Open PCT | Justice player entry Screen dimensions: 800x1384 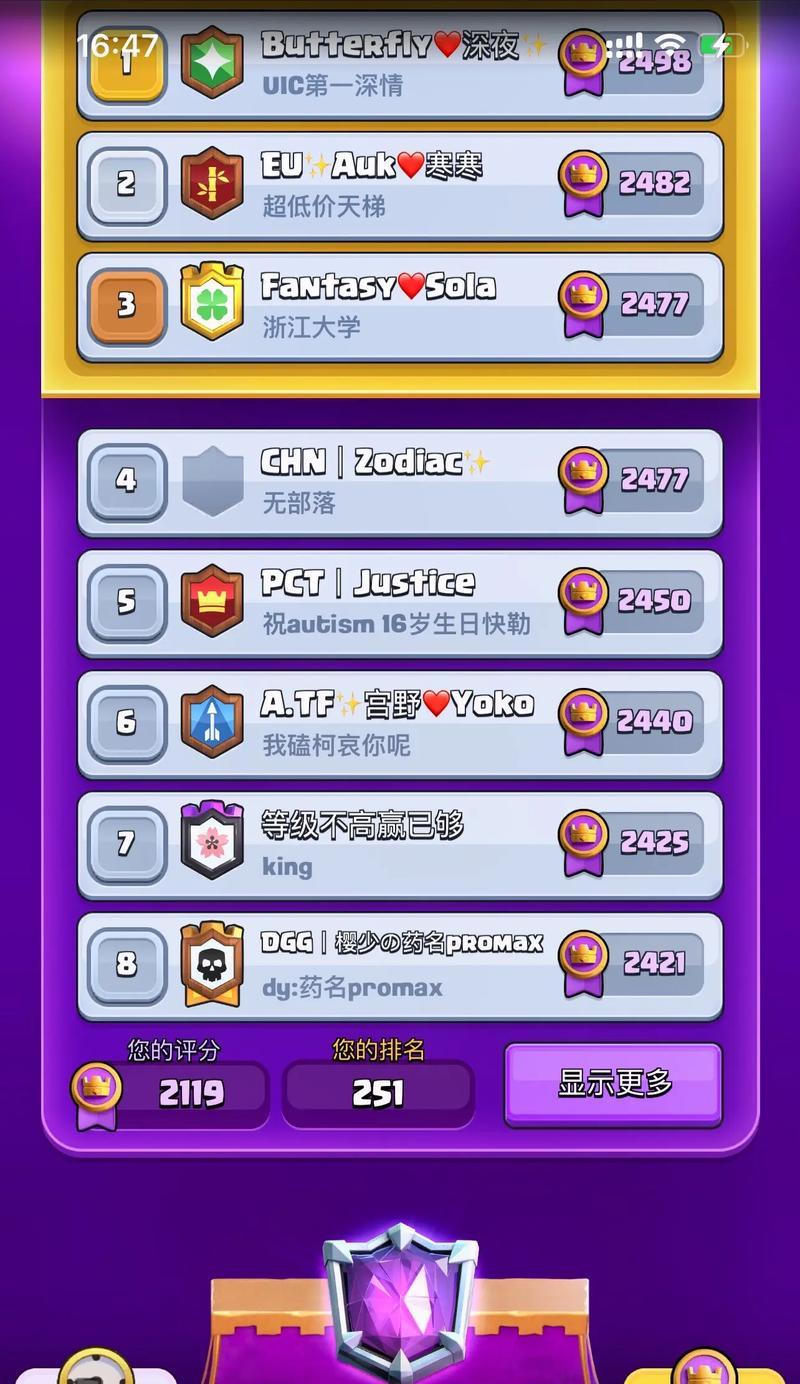[400, 602]
